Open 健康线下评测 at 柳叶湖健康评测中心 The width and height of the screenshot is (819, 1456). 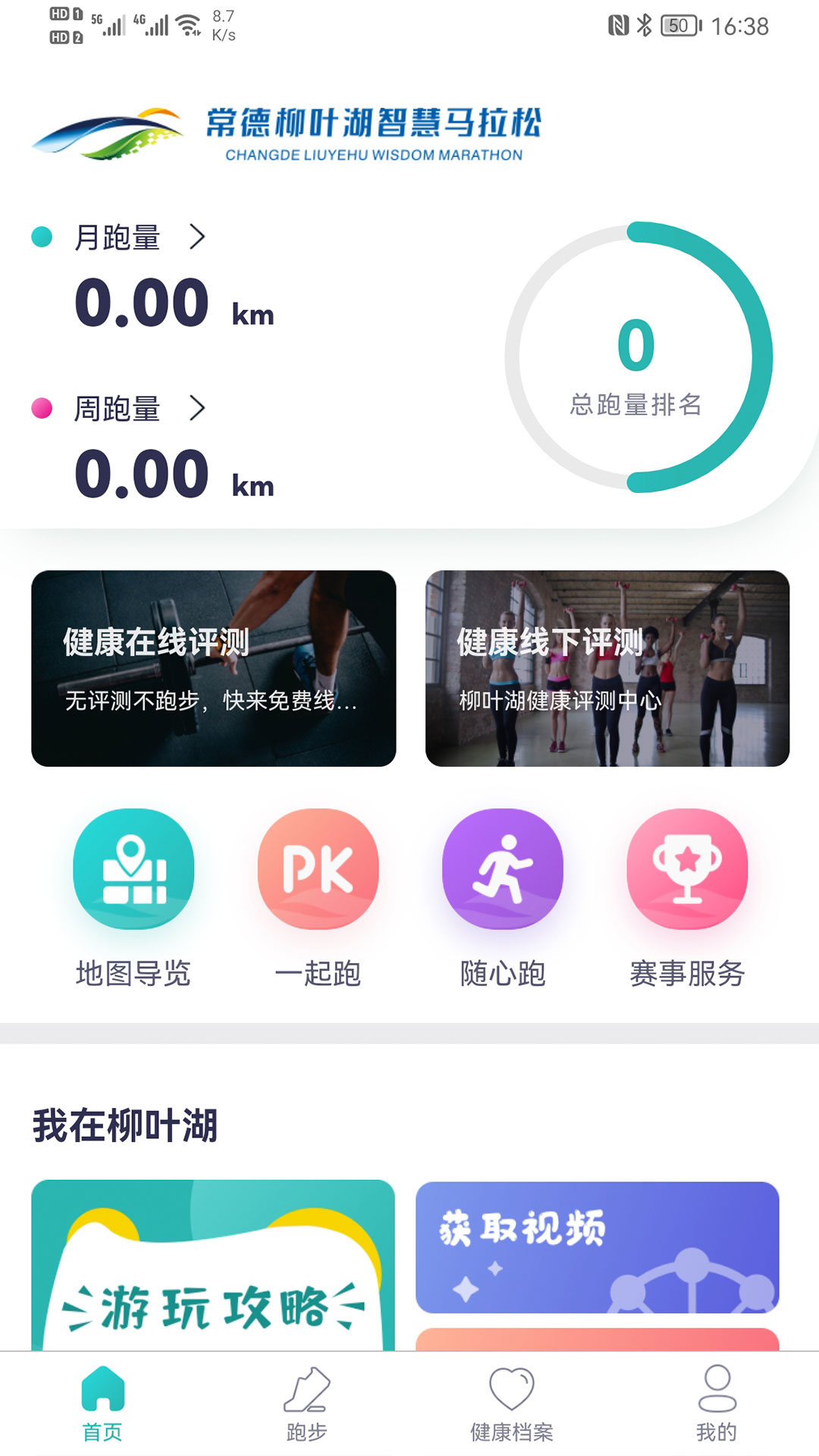pyautogui.click(x=605, y=668)
